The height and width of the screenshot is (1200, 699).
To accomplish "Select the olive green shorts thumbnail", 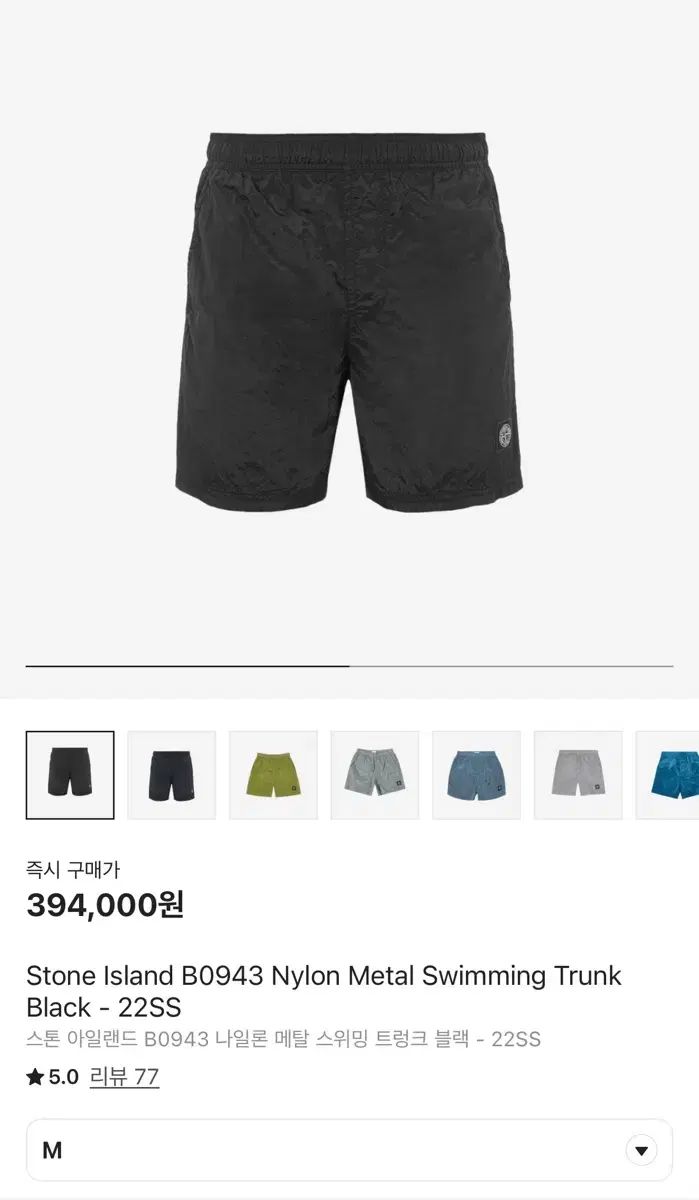I will [x=273, y=775].
